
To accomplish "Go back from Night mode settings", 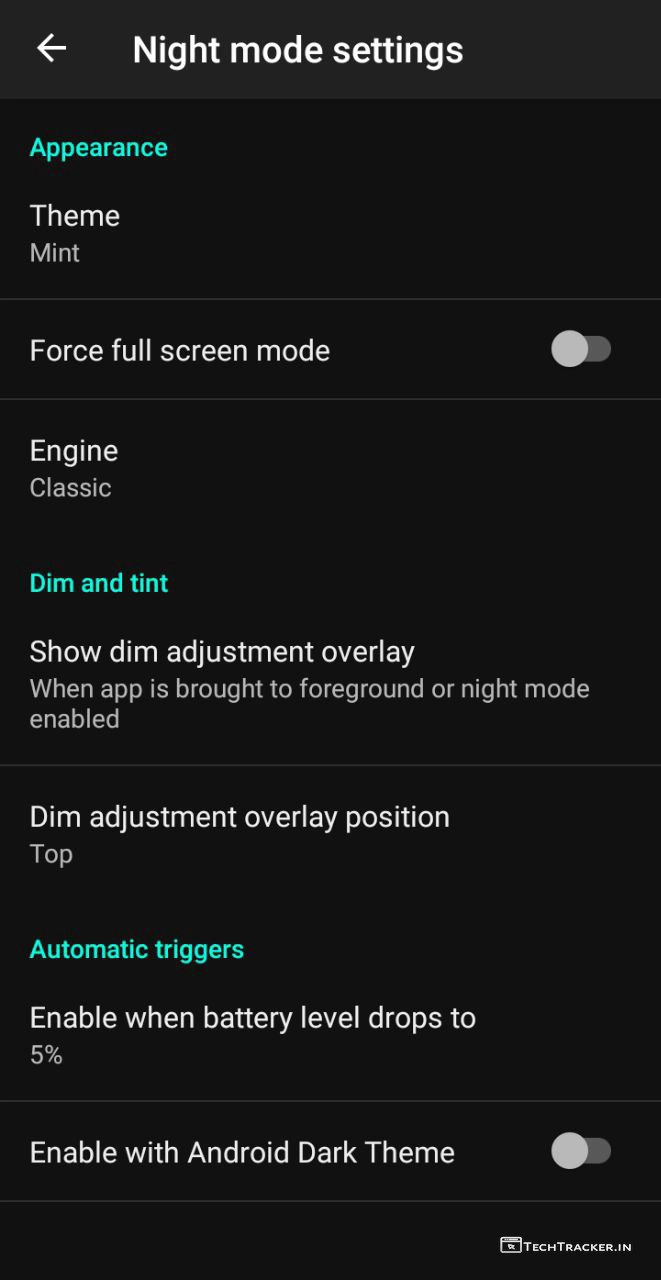I will pos(51,48).
